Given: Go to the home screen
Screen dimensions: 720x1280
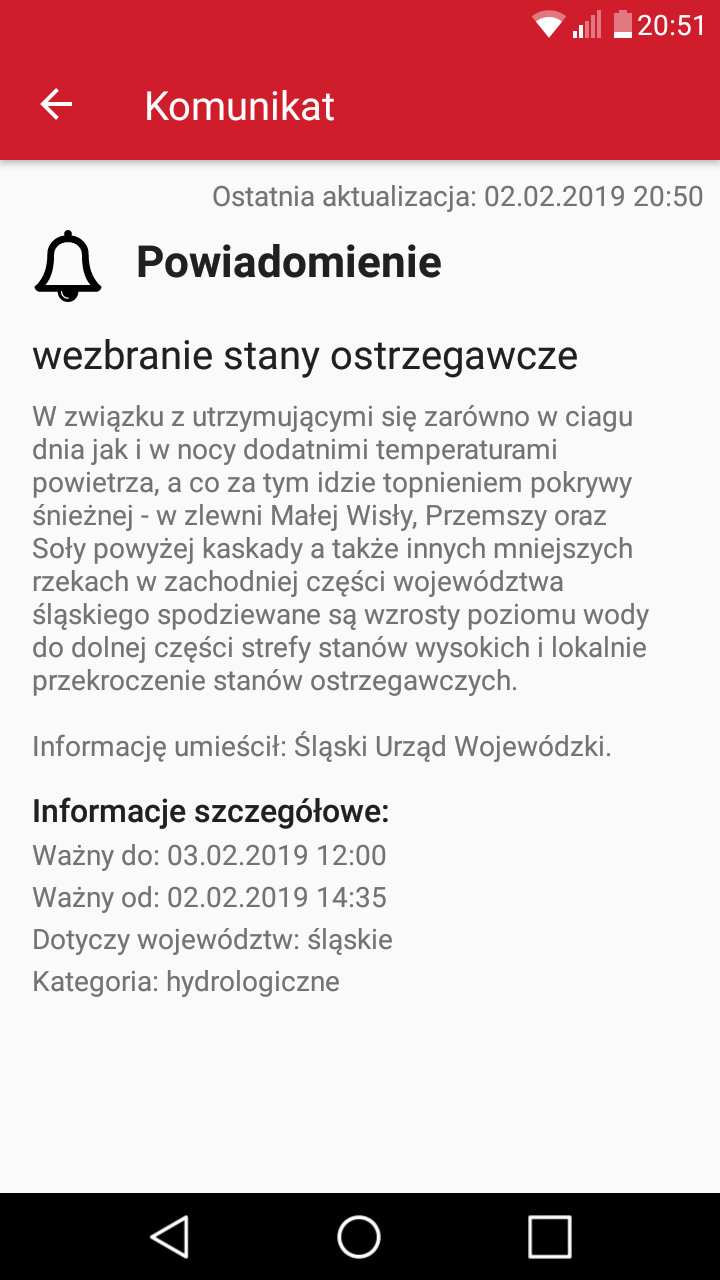Looking at the screenshot, I should (x=359, y=1236).
